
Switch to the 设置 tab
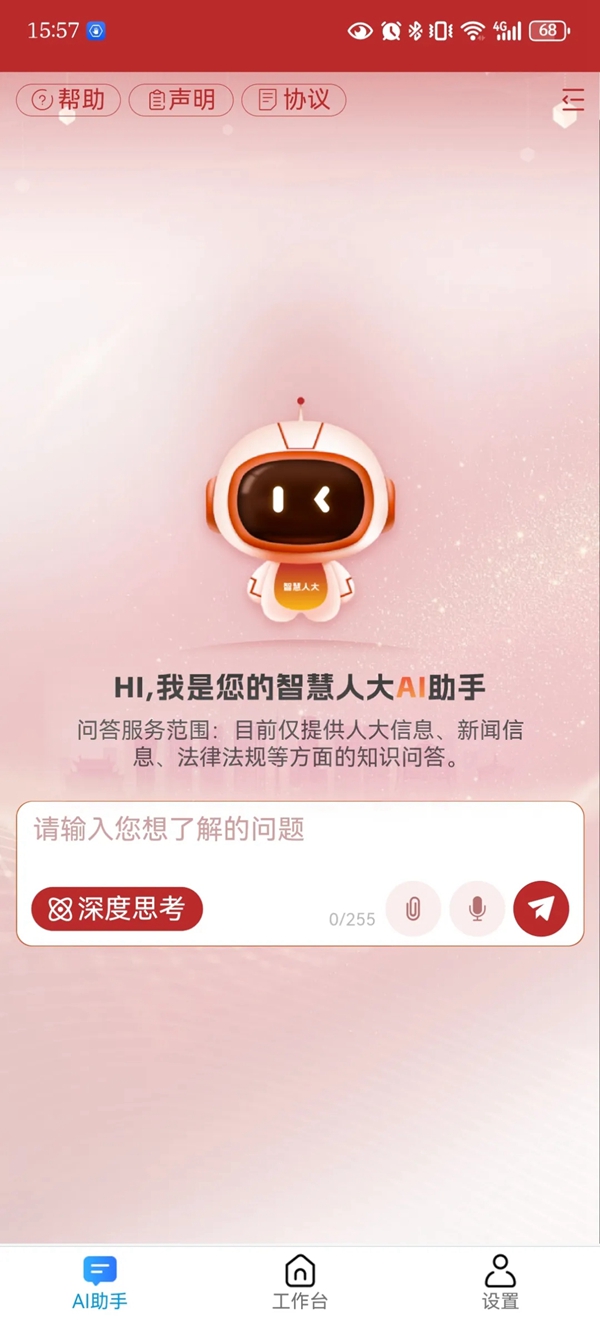click(x=500, y=1283)
